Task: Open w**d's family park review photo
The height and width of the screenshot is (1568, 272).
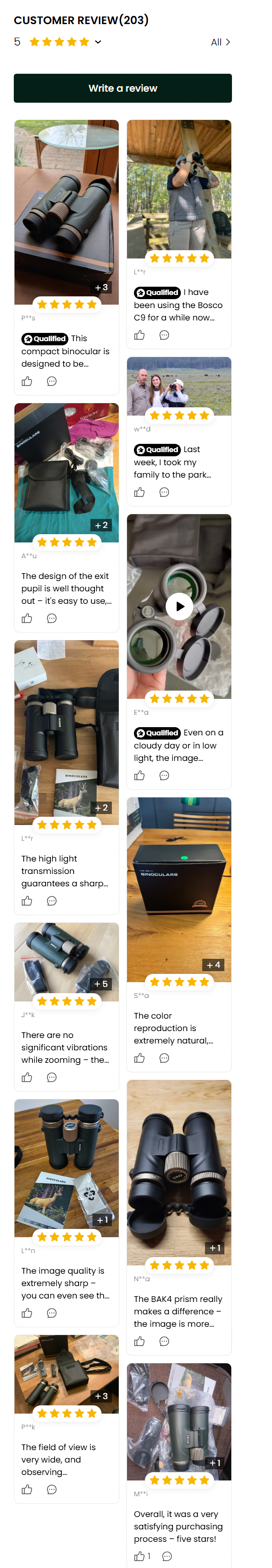Action: click(179, 386)
